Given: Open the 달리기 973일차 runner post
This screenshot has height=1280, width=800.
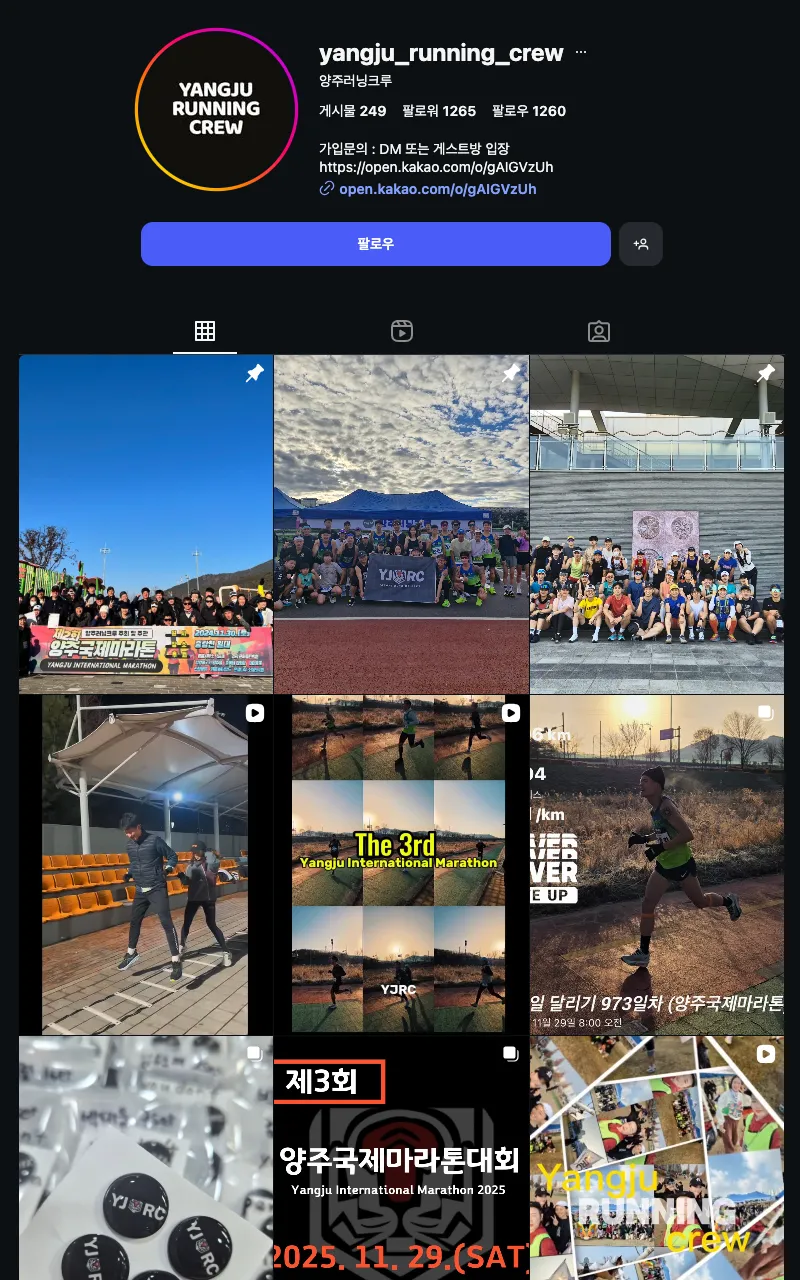Looking at the screenshot, I should tap(657, 865).
